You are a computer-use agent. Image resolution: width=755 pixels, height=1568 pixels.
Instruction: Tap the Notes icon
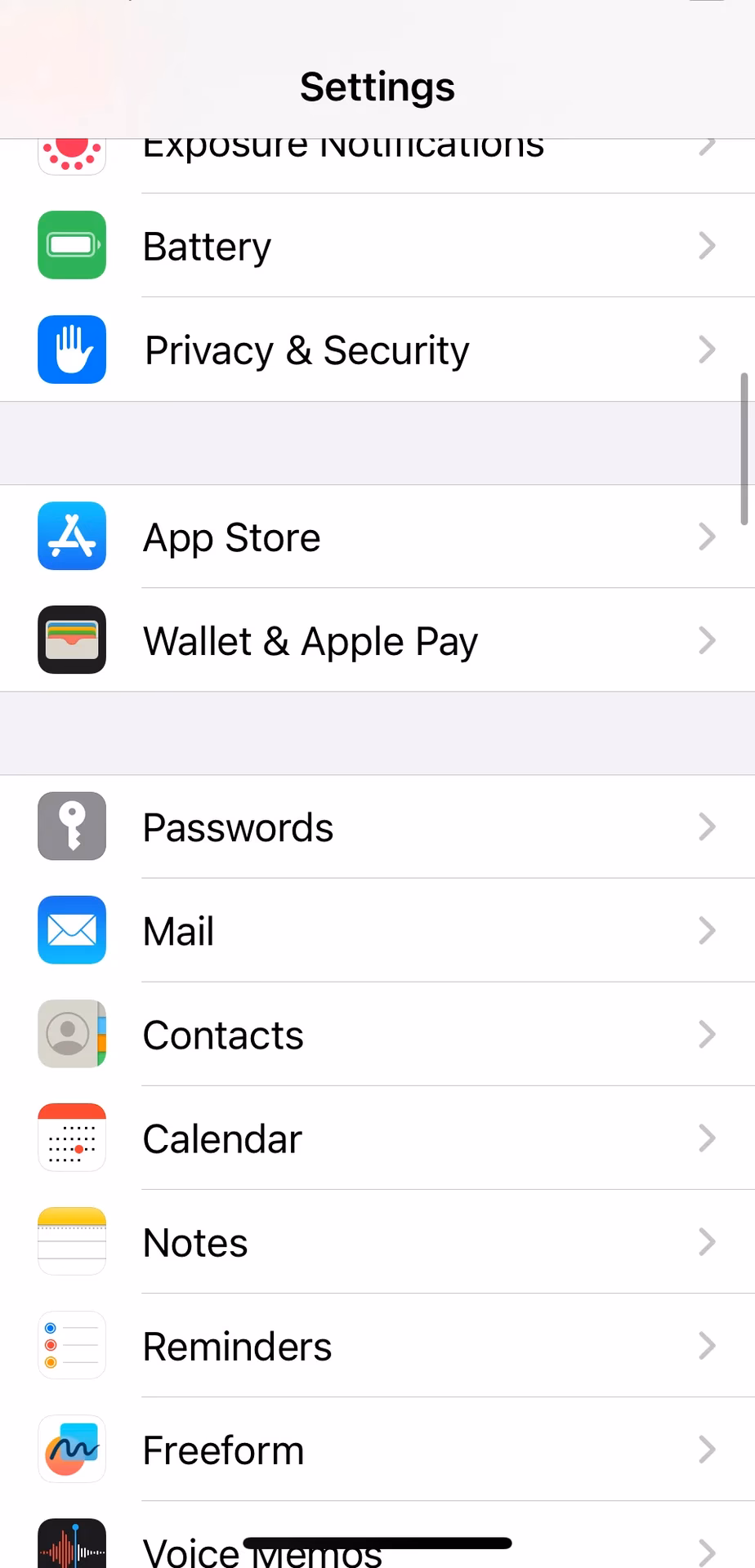(x=72, y=1241)
